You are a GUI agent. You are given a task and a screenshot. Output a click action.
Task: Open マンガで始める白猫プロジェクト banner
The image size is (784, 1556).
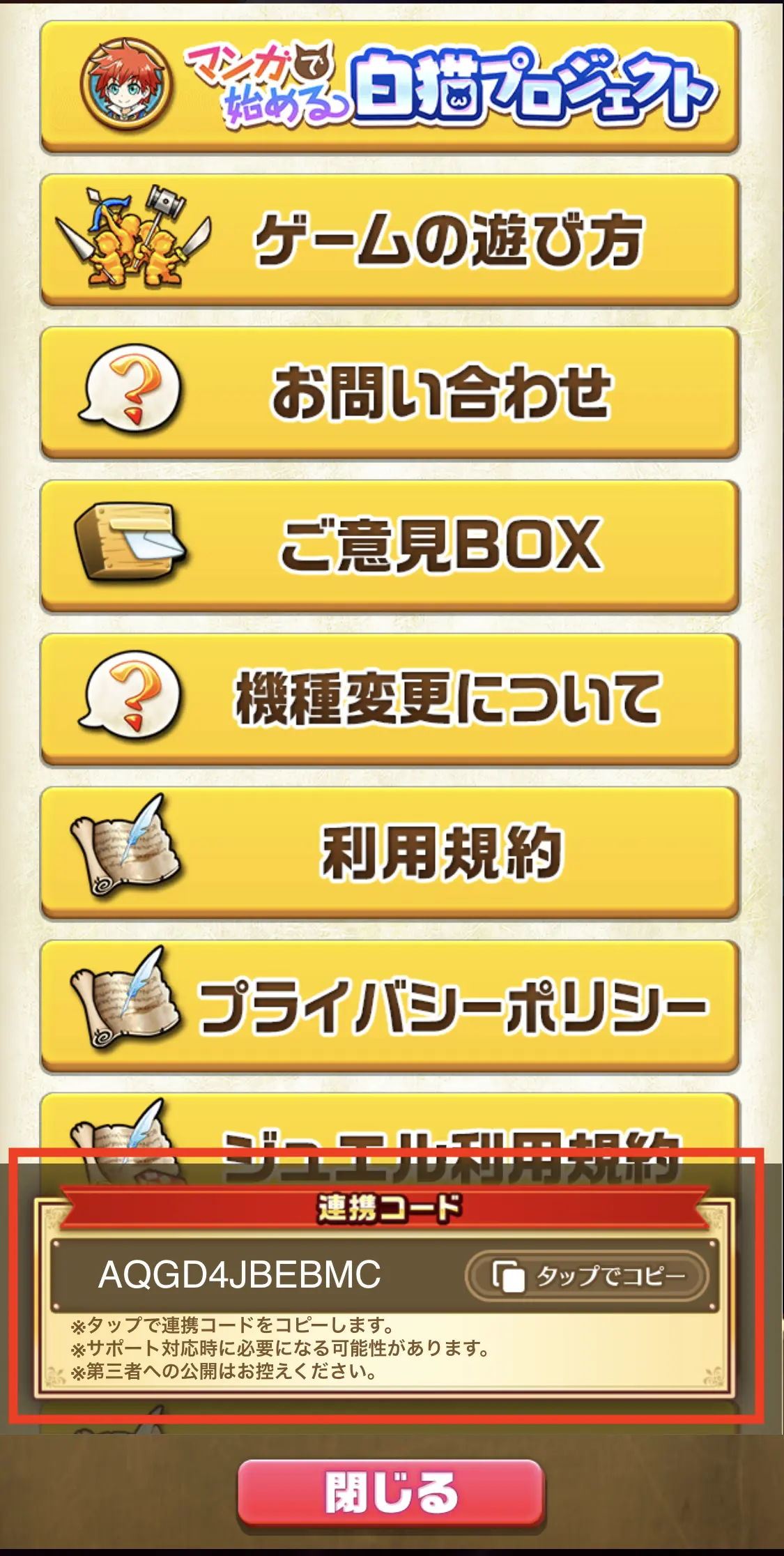coord(390,87)
